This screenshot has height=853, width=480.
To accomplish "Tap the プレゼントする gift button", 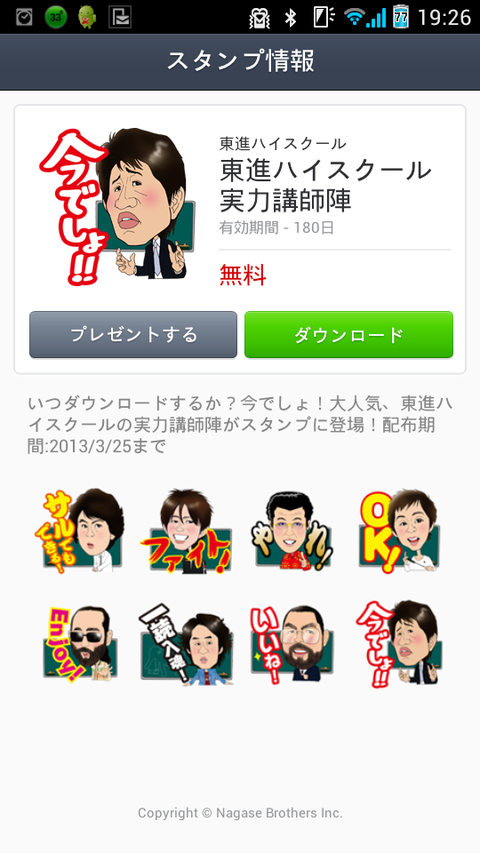I will click(x=133, y=335).
